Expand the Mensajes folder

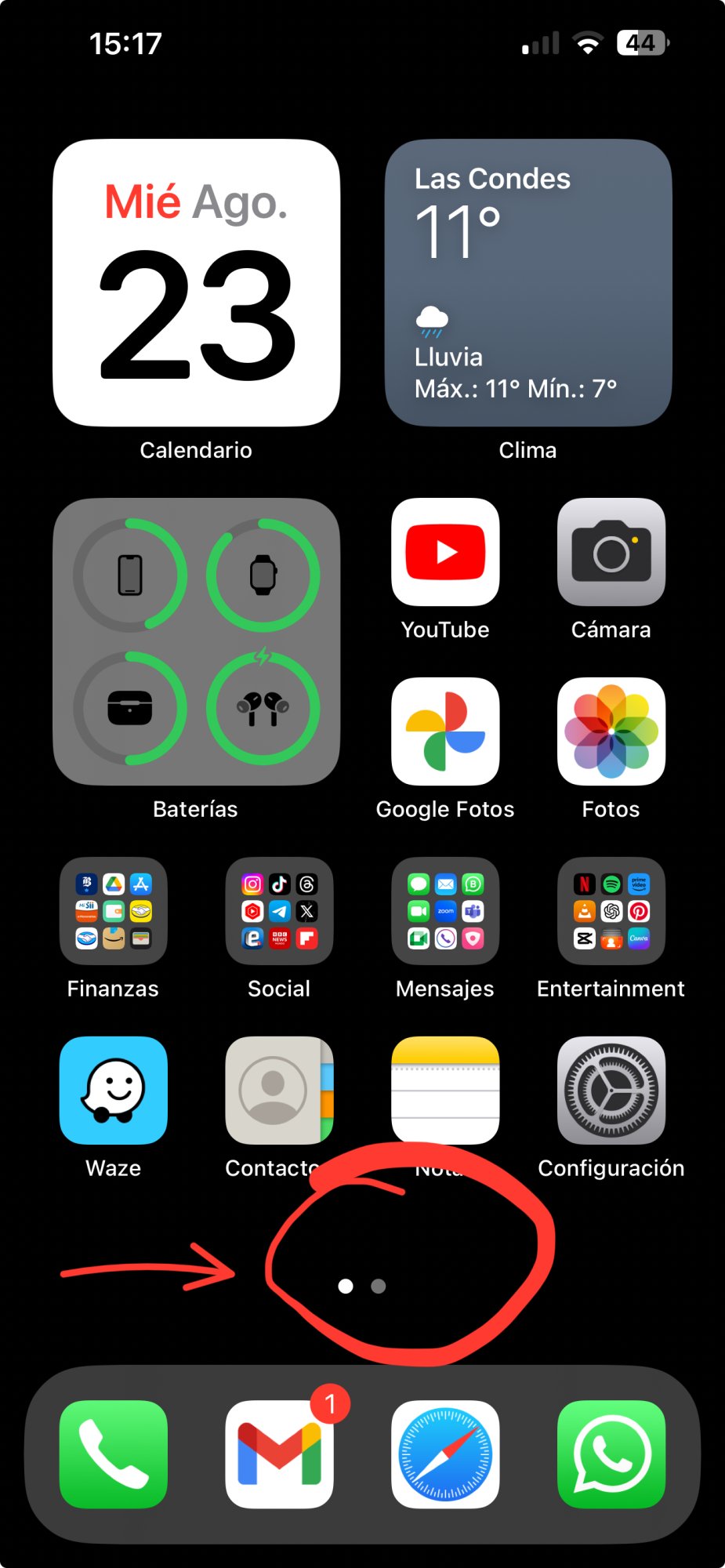click(x=445, y=911)
